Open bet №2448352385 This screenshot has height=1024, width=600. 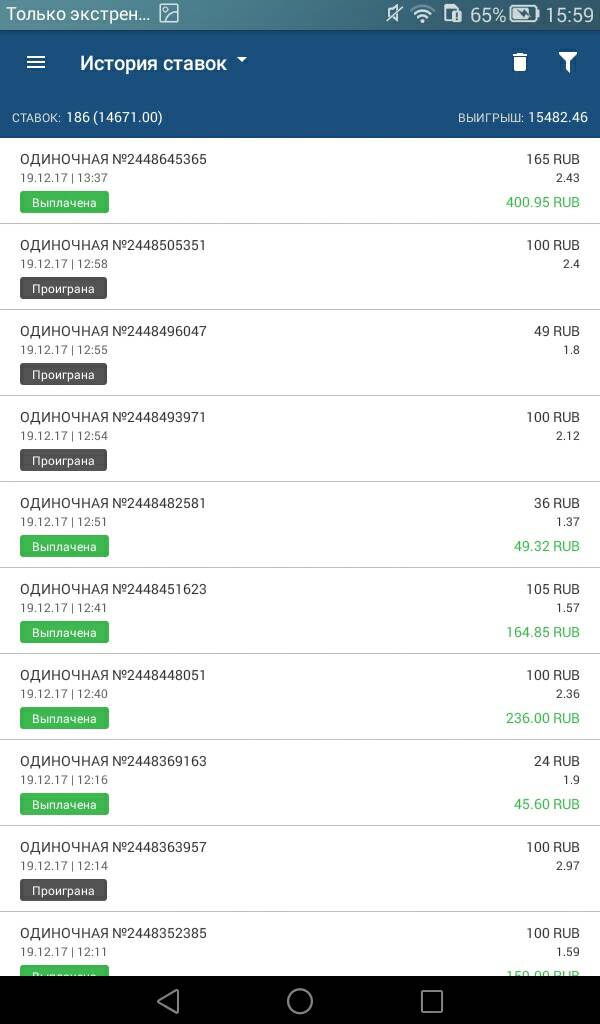click(300, 945)
